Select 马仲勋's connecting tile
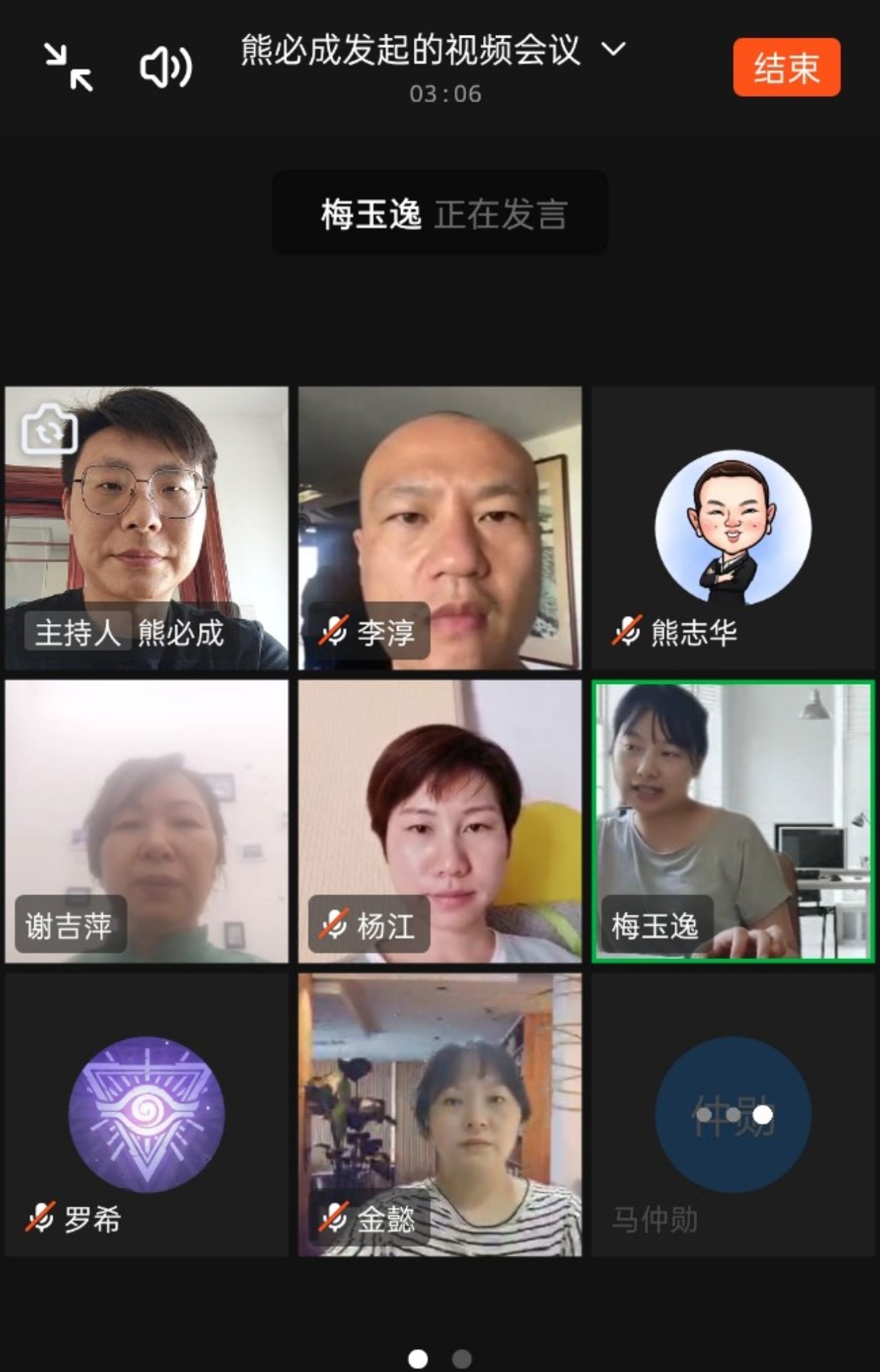The height and width of the screenshot is (1372, 880). (x=733, y=1114)
